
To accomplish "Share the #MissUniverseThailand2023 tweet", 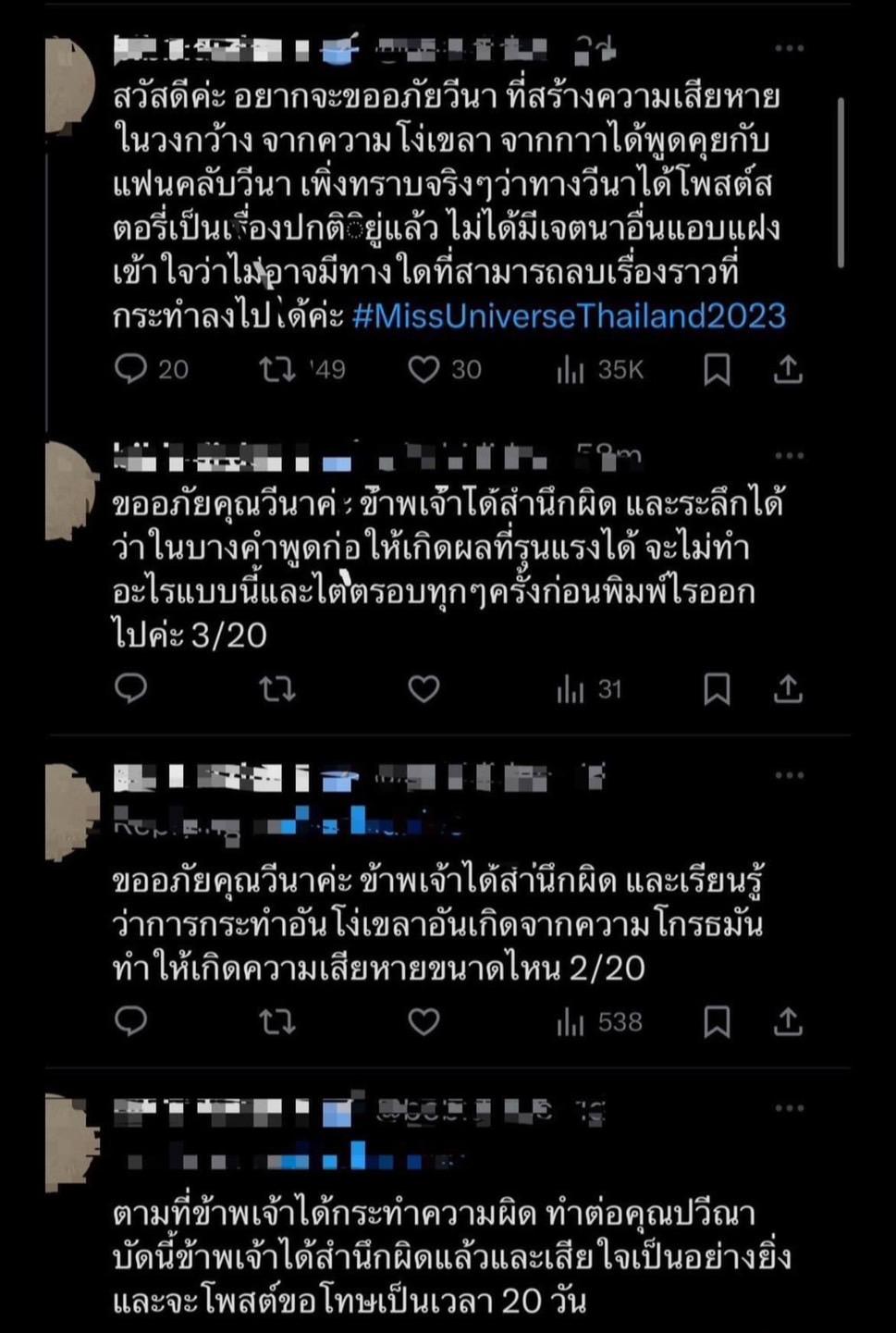I will click(787, 370).
